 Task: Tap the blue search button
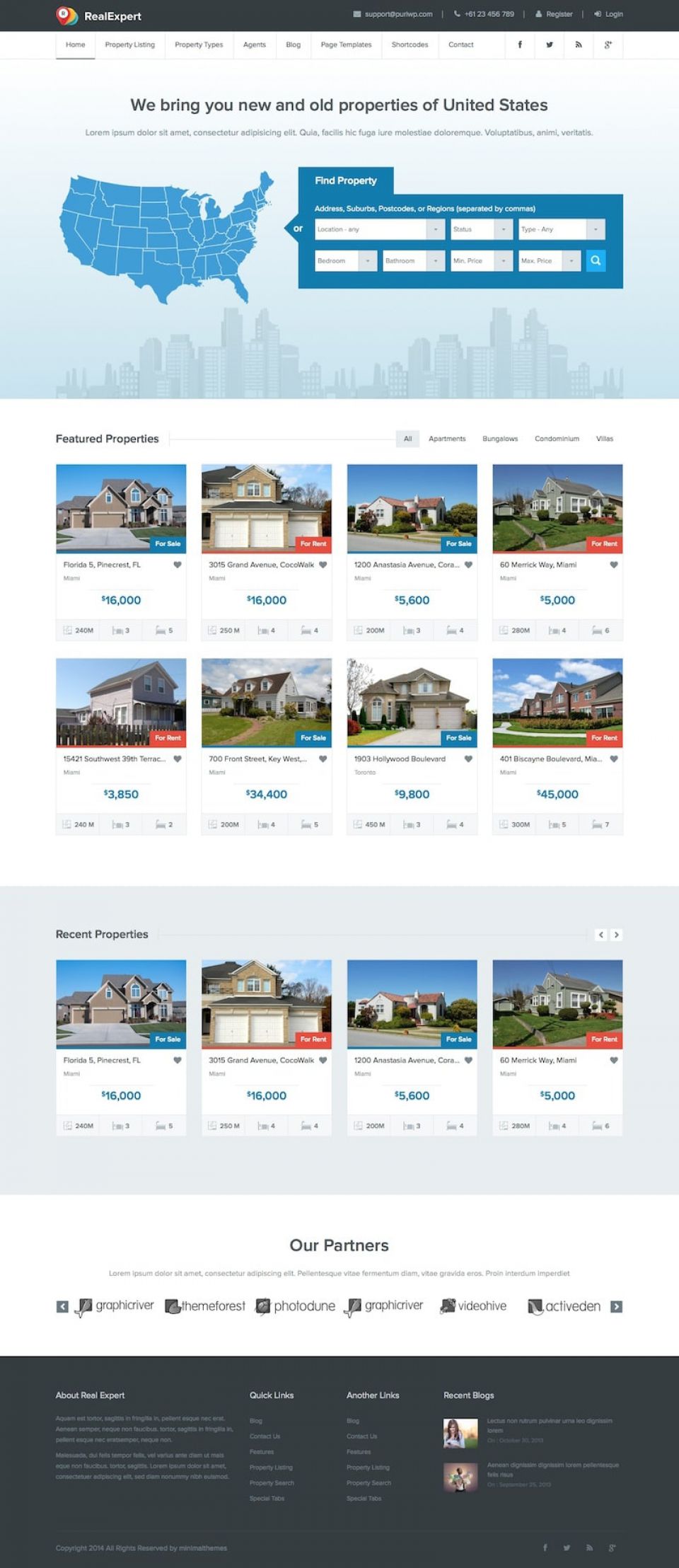click(596, 260)
